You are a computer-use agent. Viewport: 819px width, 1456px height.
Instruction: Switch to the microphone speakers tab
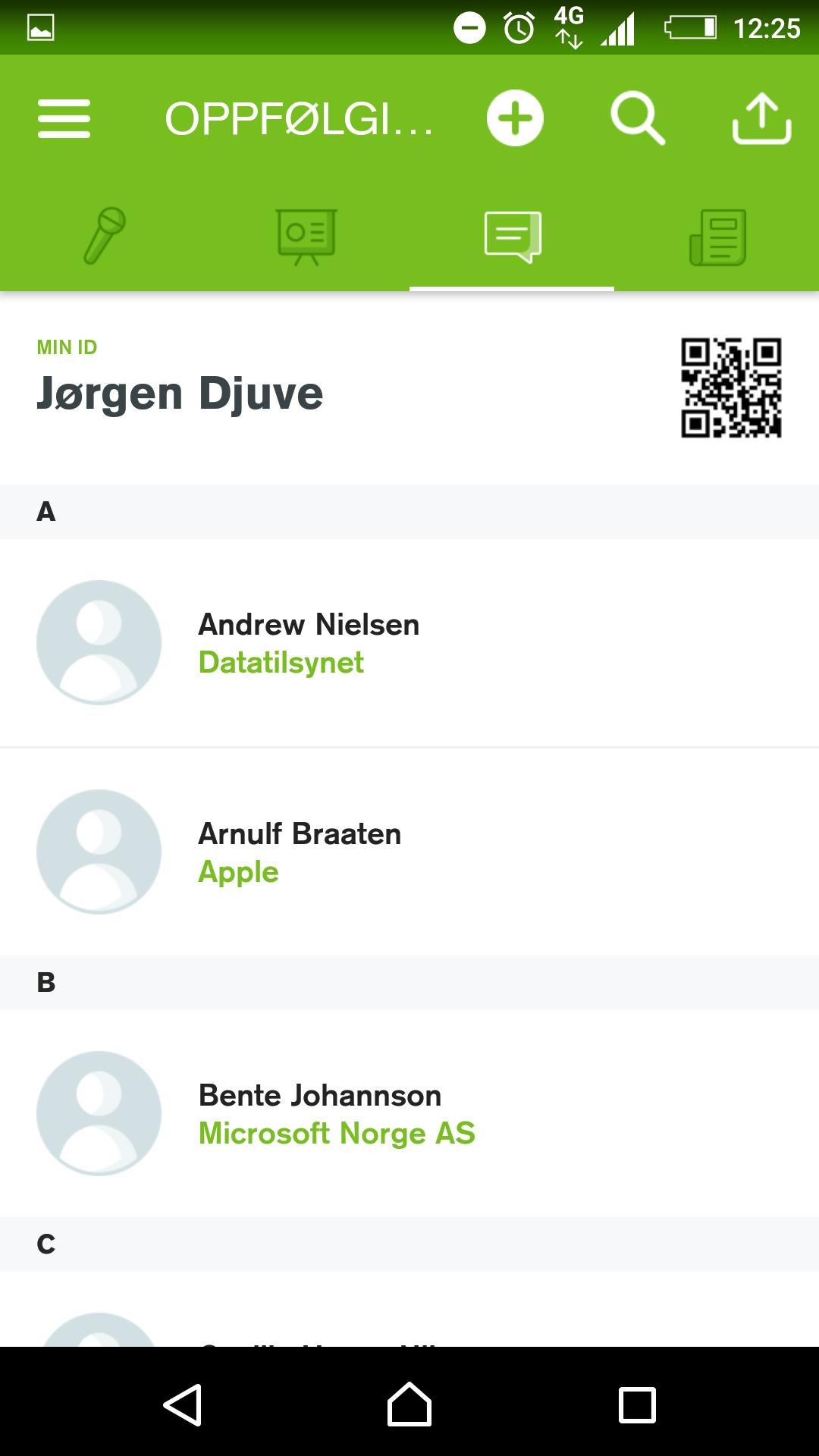point(104,236)
